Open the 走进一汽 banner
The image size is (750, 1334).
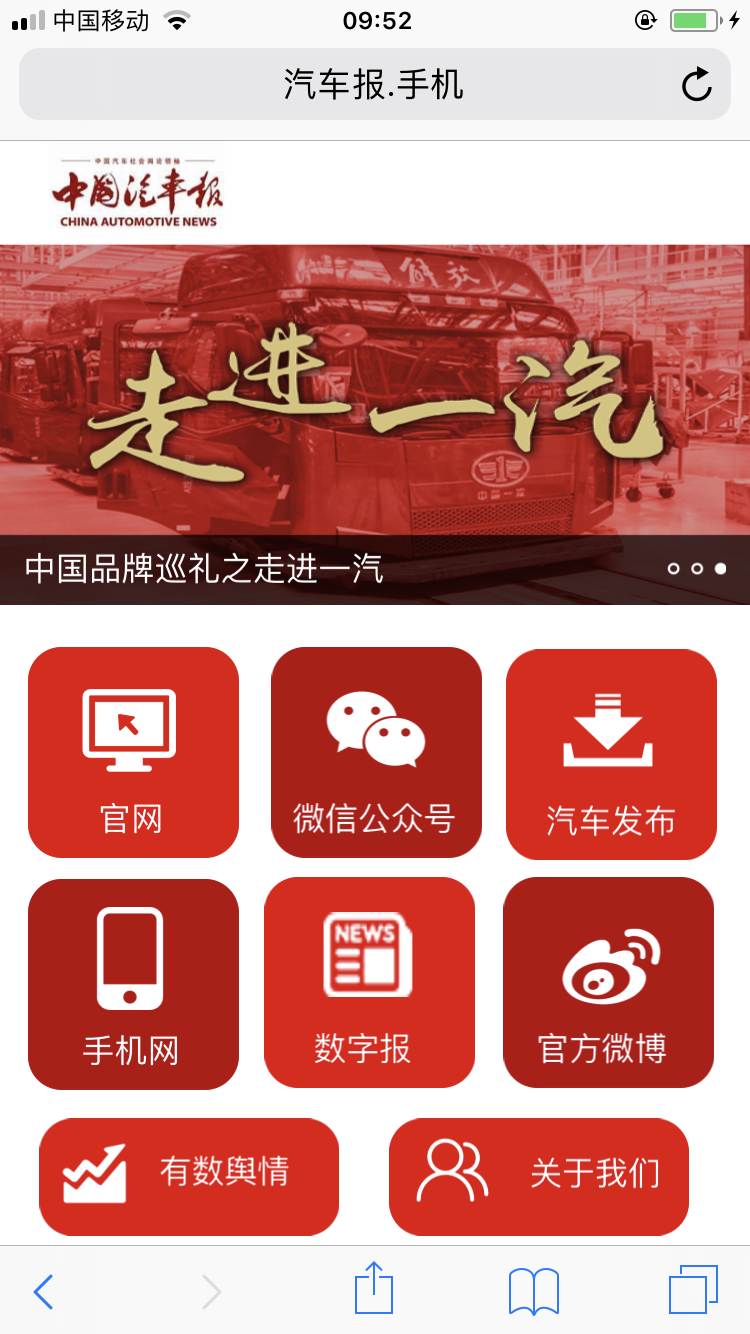375,425
